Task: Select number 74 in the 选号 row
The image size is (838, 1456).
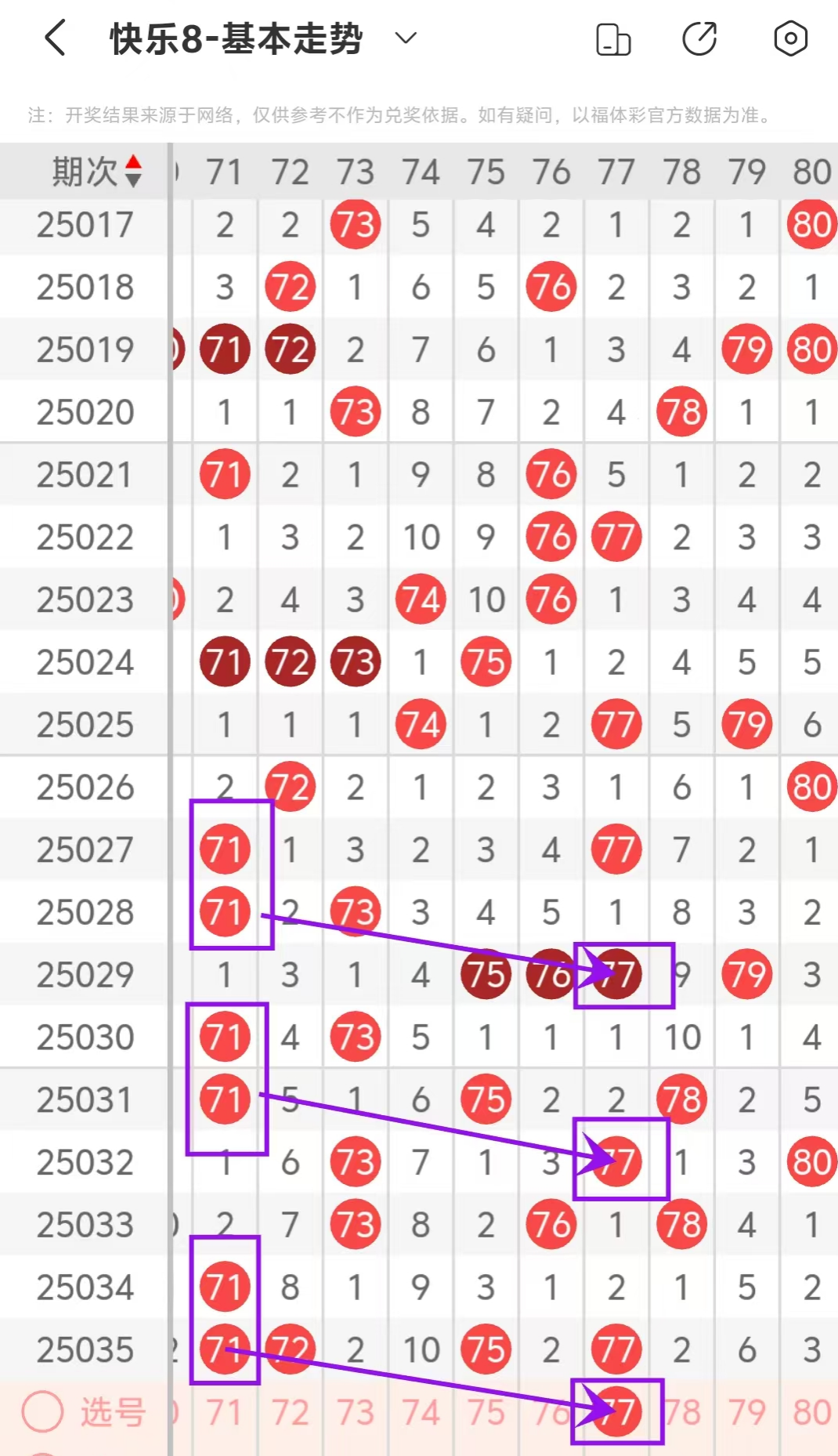Action: pos(421,1412)
